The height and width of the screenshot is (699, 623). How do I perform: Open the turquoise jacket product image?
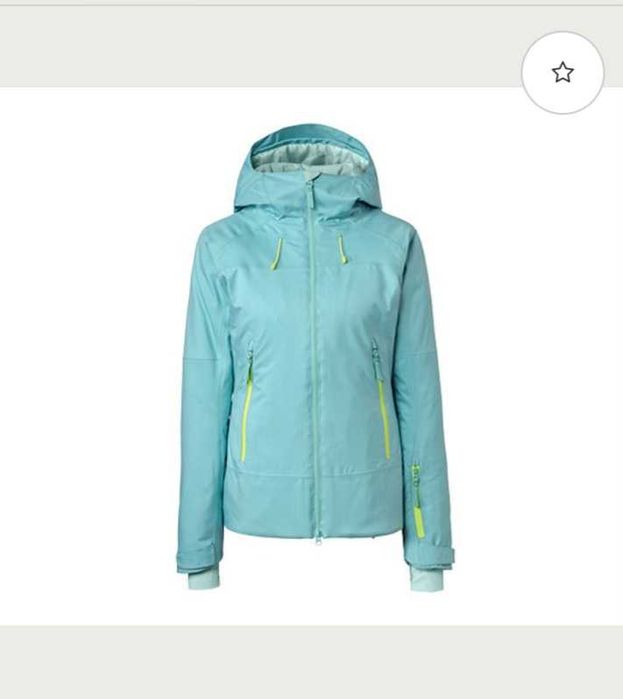click(x=314, y=358)
